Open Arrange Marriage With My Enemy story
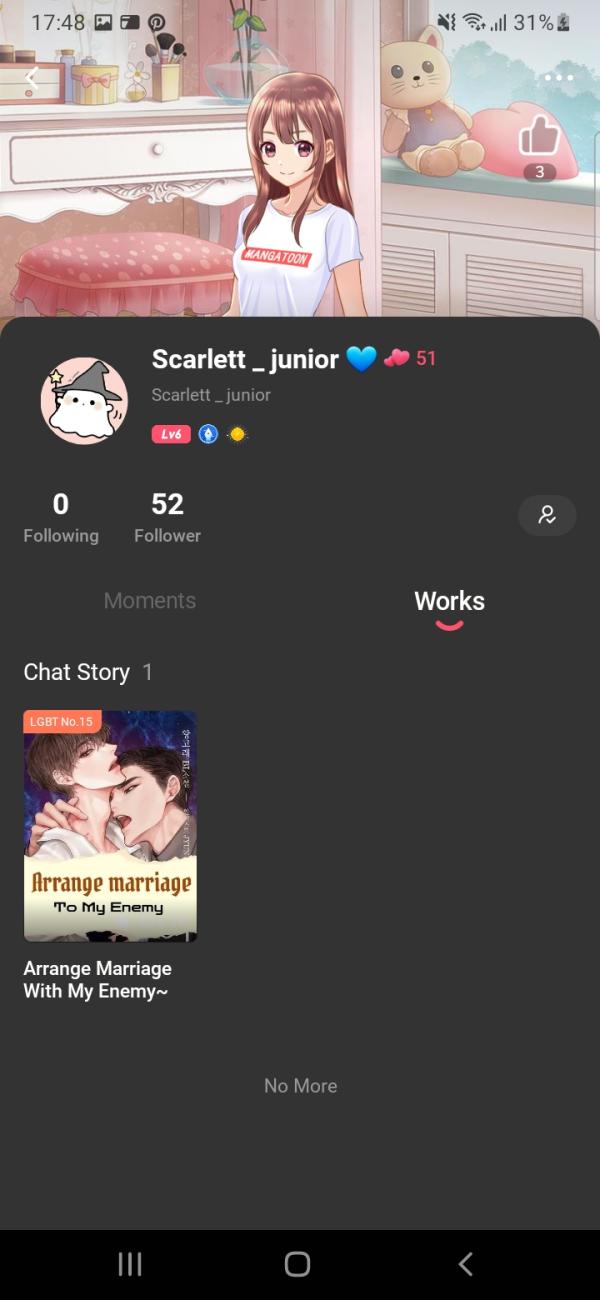The width and height of the screenshot is (600, 1300). 110,826
